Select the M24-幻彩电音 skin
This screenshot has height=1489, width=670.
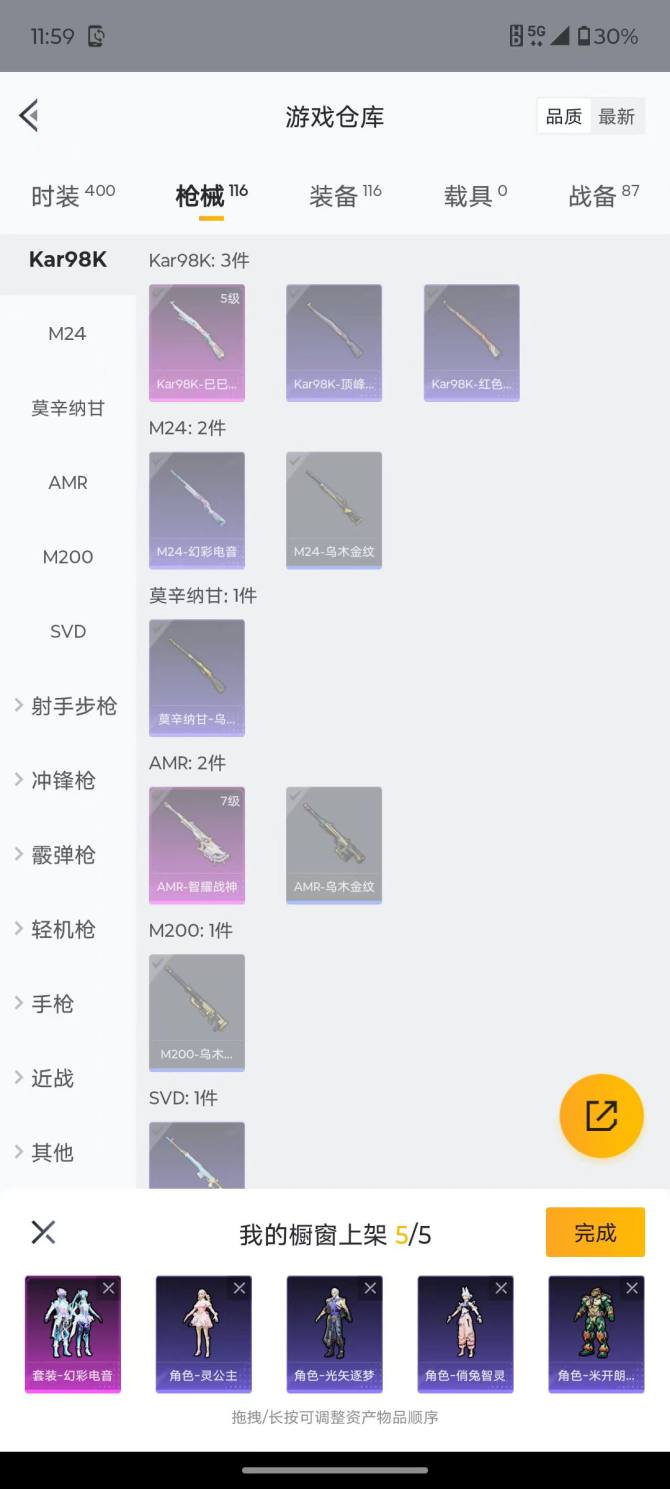coord(197,510)
